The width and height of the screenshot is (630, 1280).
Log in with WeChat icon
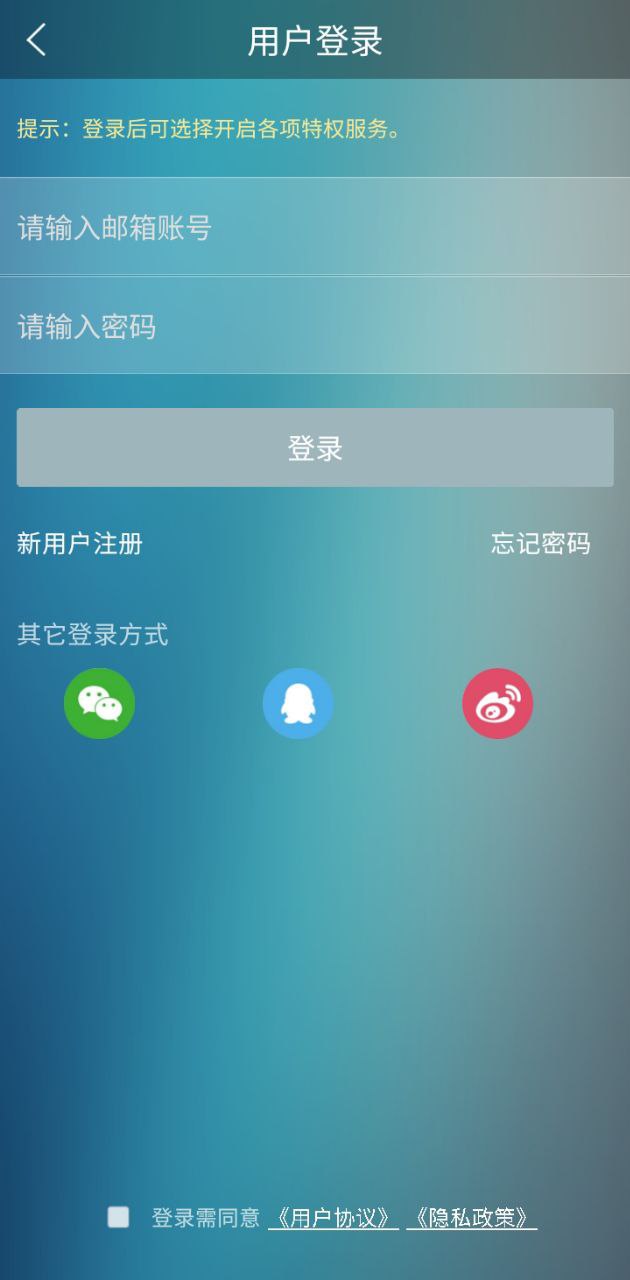[99, 703]
